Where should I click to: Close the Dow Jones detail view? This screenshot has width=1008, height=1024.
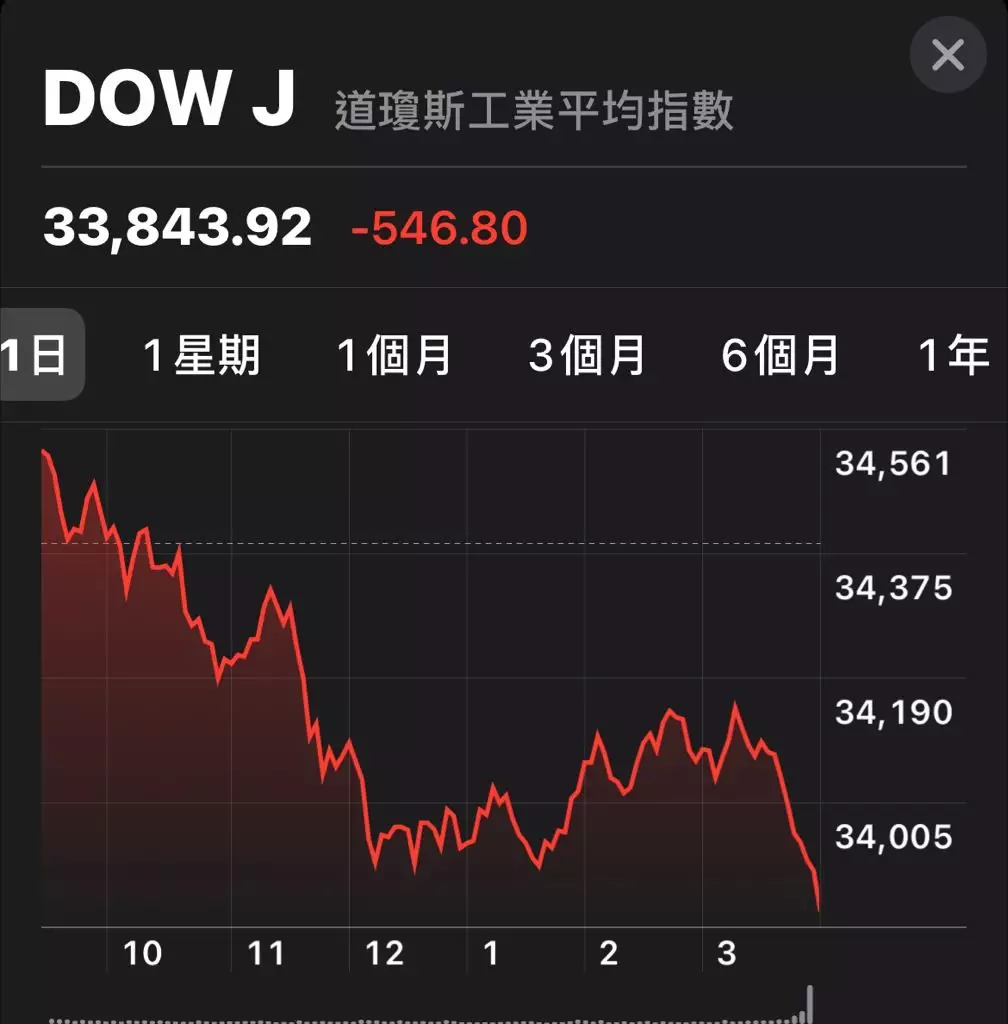947,55
